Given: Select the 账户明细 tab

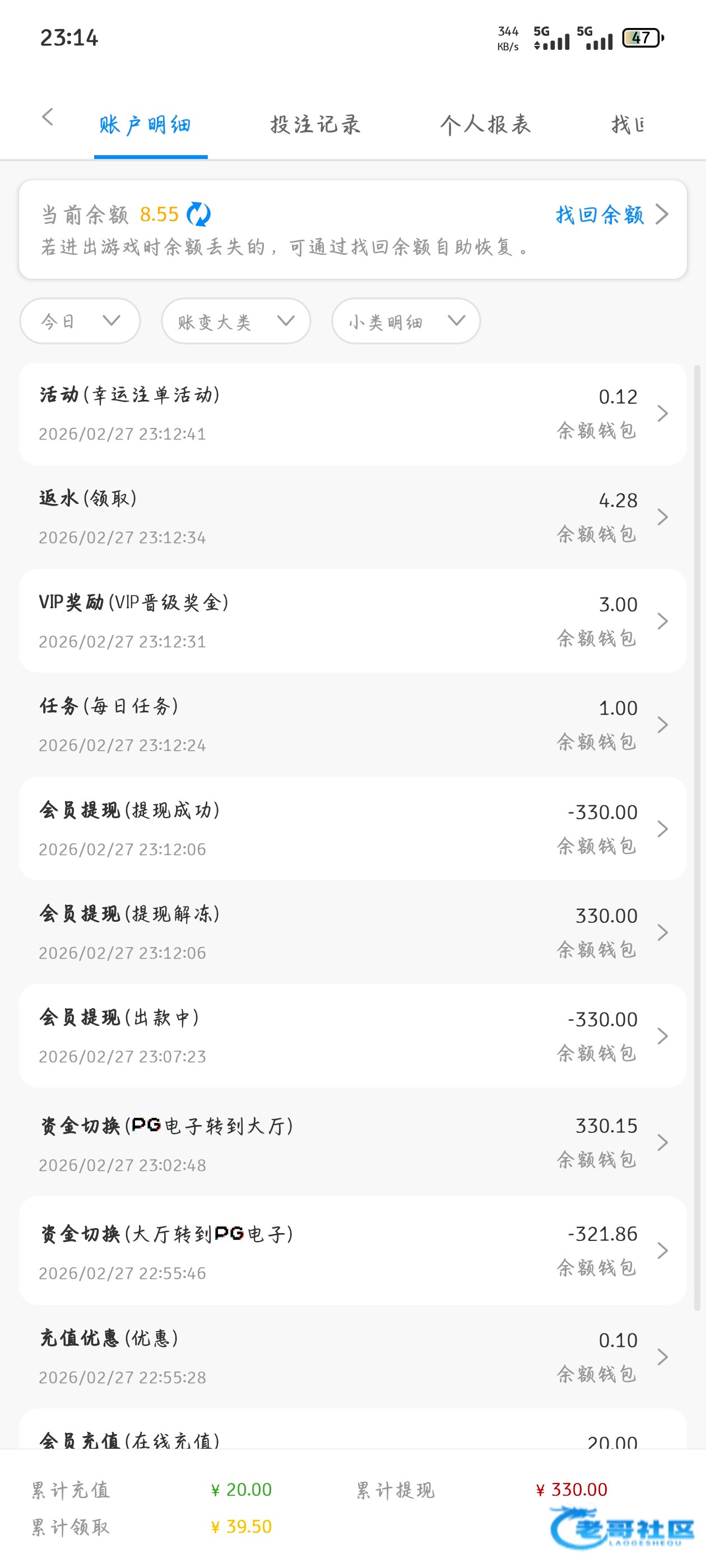Looking at the screenshot, I should tap(145, 125).
